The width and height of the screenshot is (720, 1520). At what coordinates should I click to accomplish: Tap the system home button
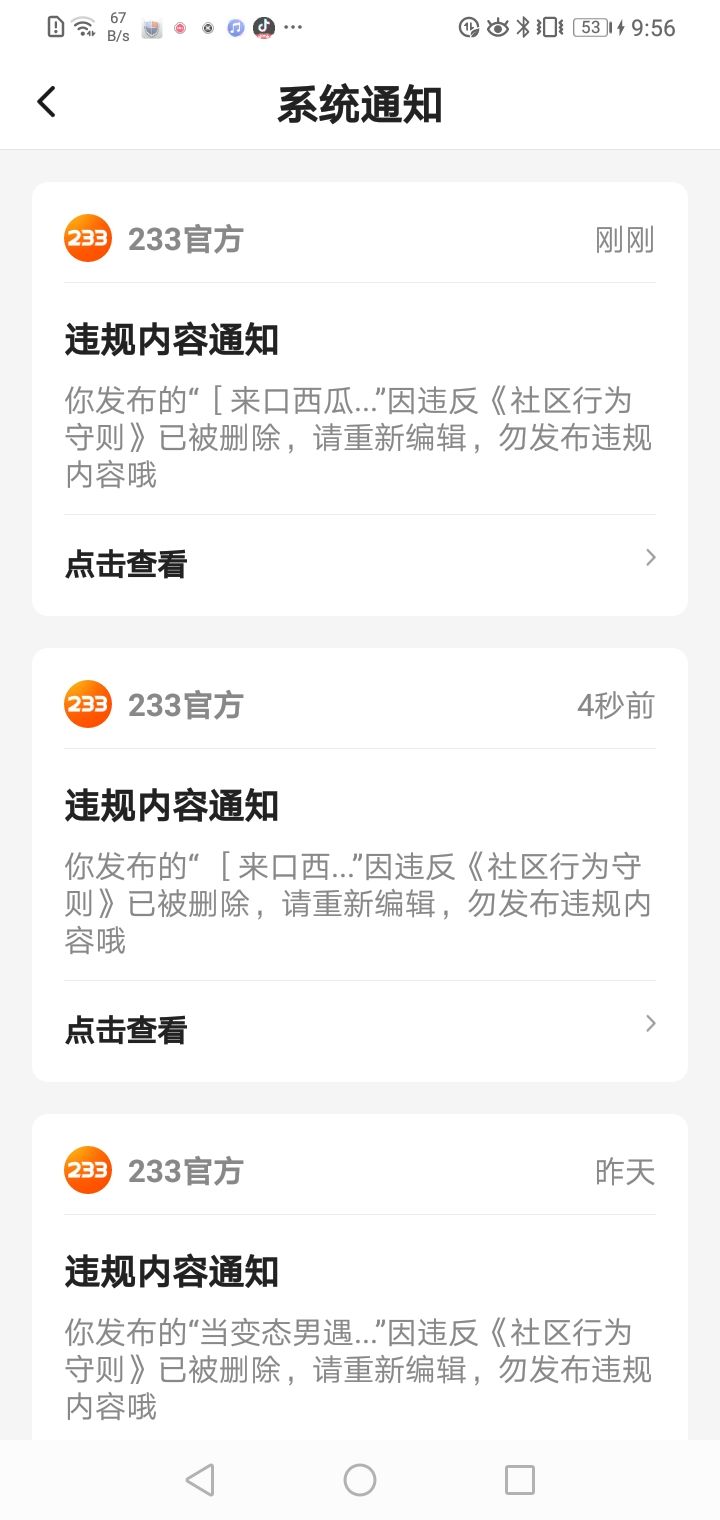[360, 1480]
